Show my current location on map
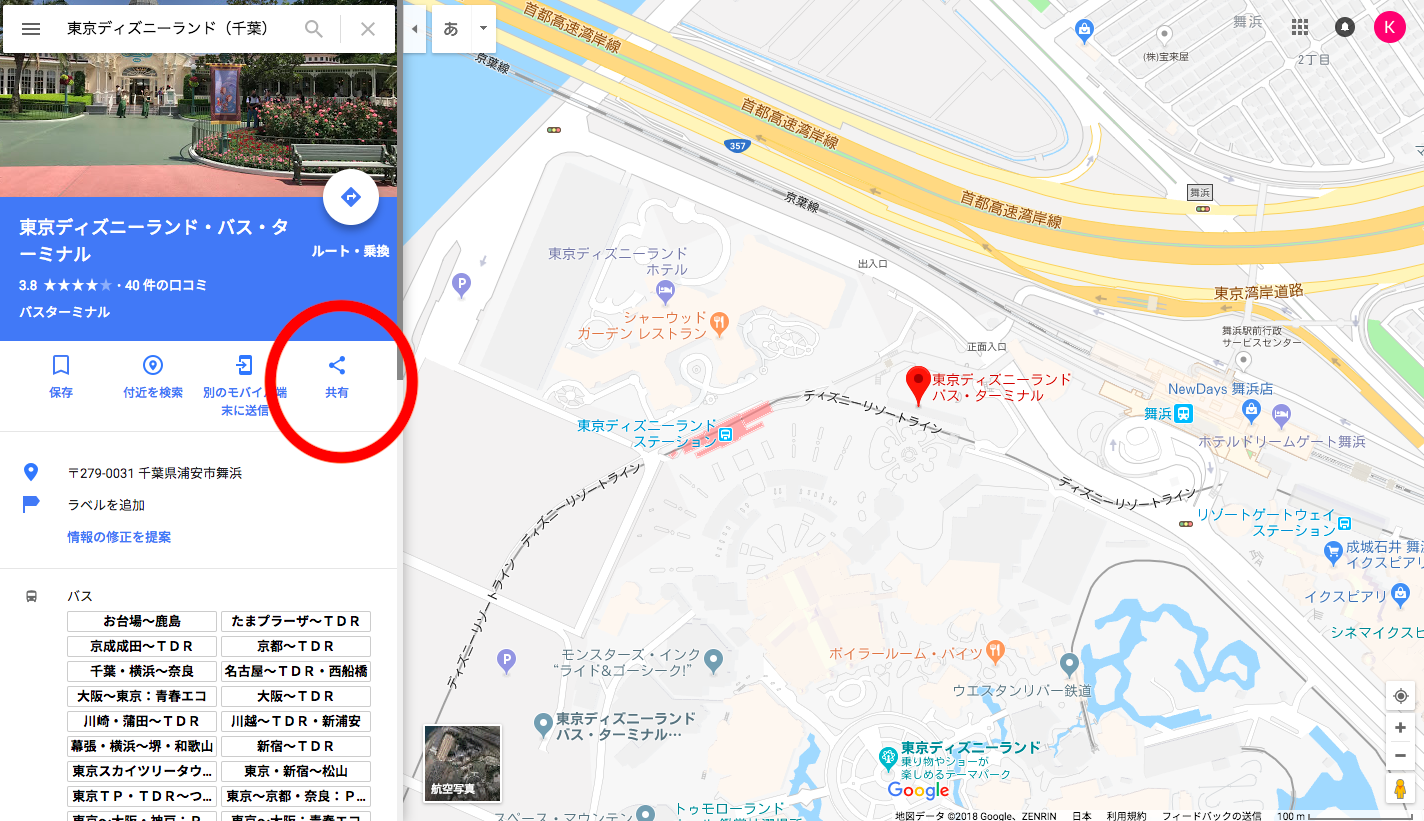The image size is (1424, 821). (1401, 696)
